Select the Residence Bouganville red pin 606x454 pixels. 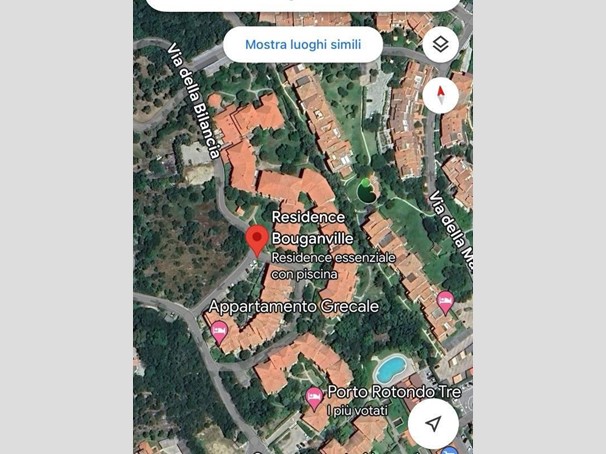pyautogui.click(x=257, y=241)
